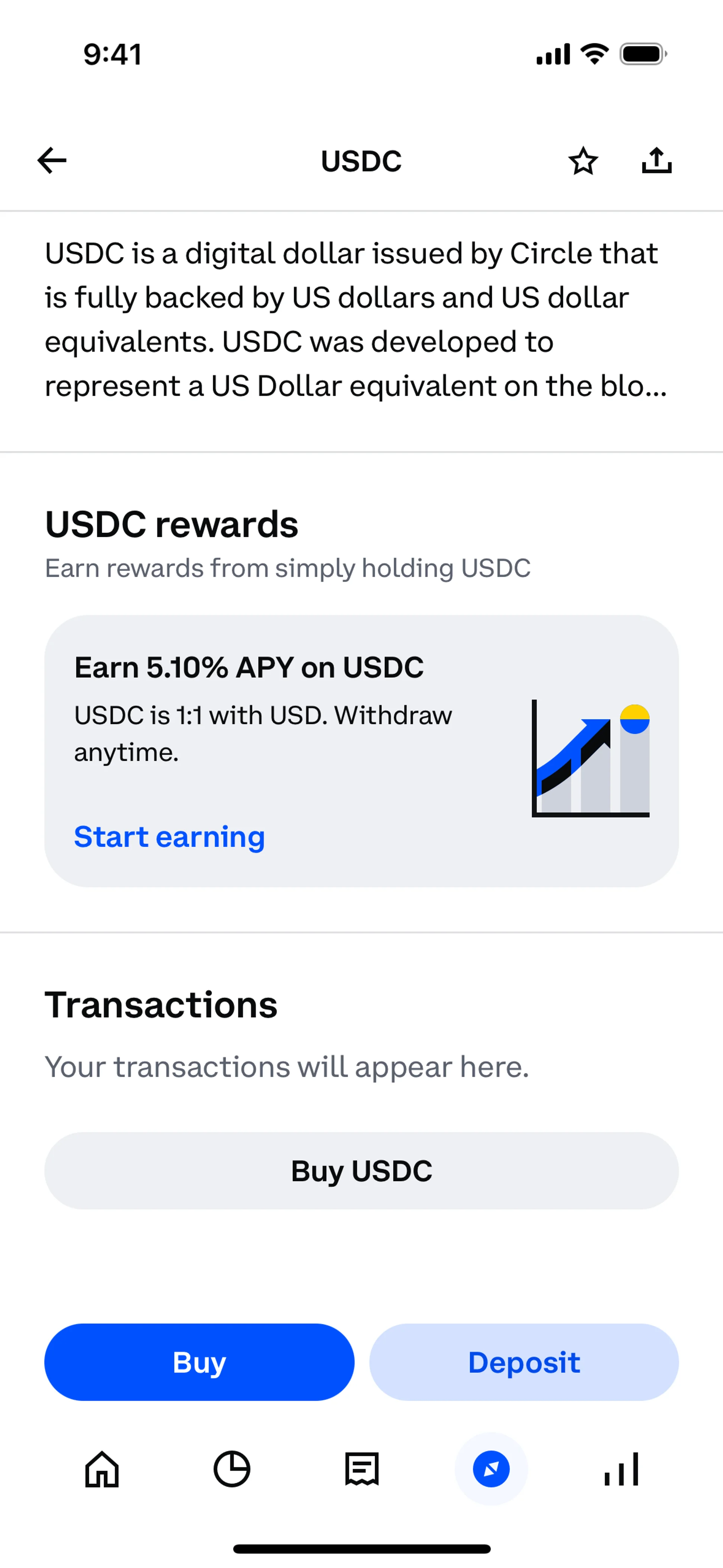Open the portfolio pie chart tab
Viewport: 723px width, 1568px height.
point(232,1469)
